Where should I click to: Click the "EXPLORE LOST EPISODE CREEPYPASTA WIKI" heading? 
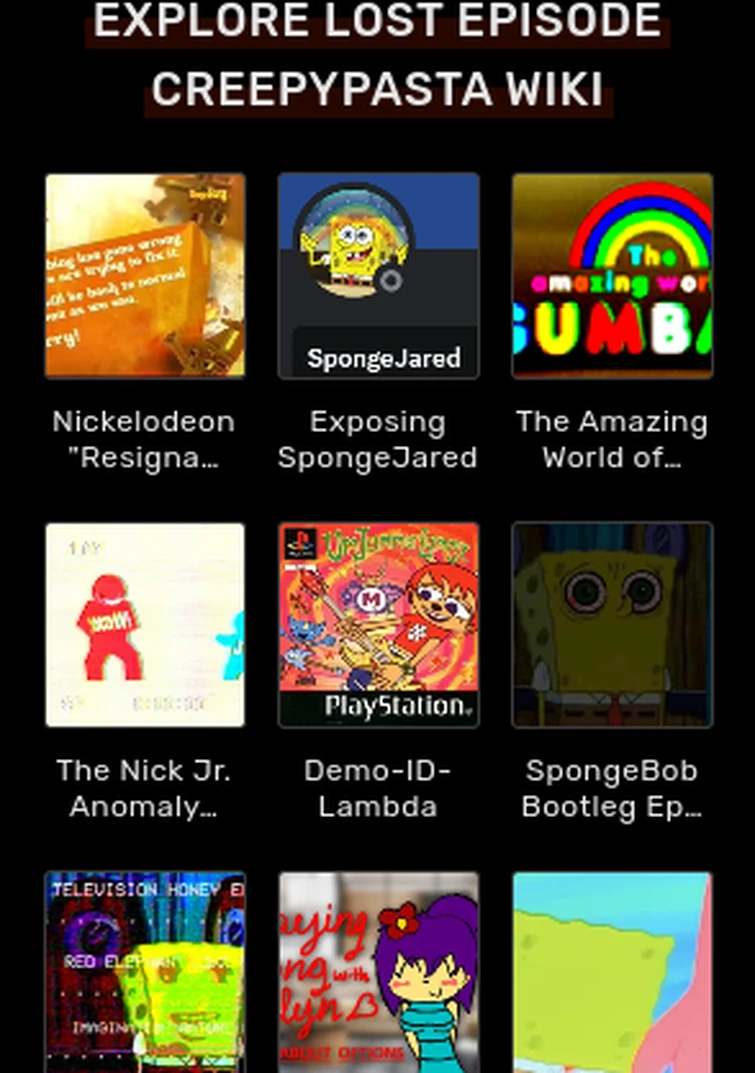377,55
